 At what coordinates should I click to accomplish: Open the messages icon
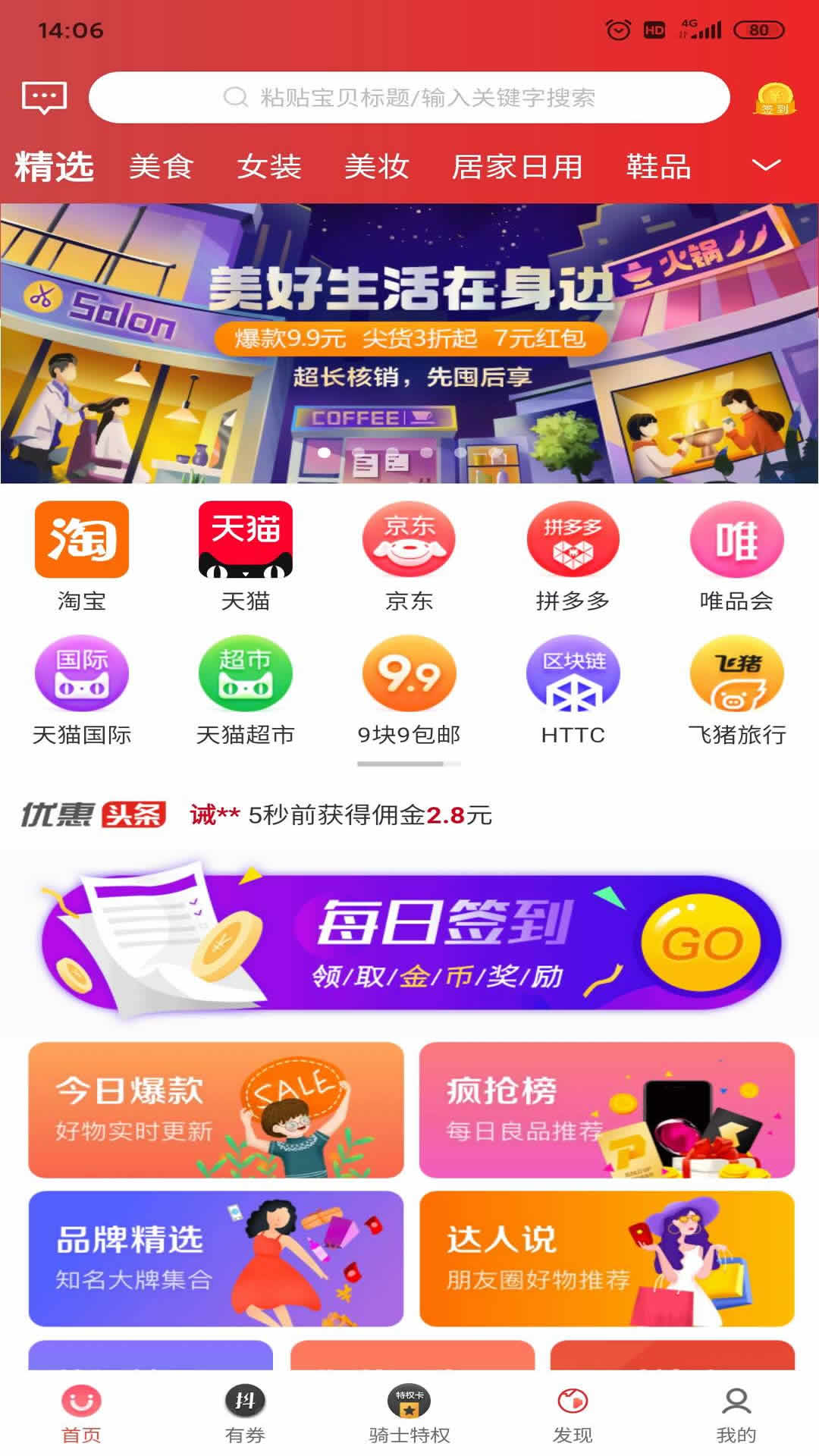tap(45, 98)
